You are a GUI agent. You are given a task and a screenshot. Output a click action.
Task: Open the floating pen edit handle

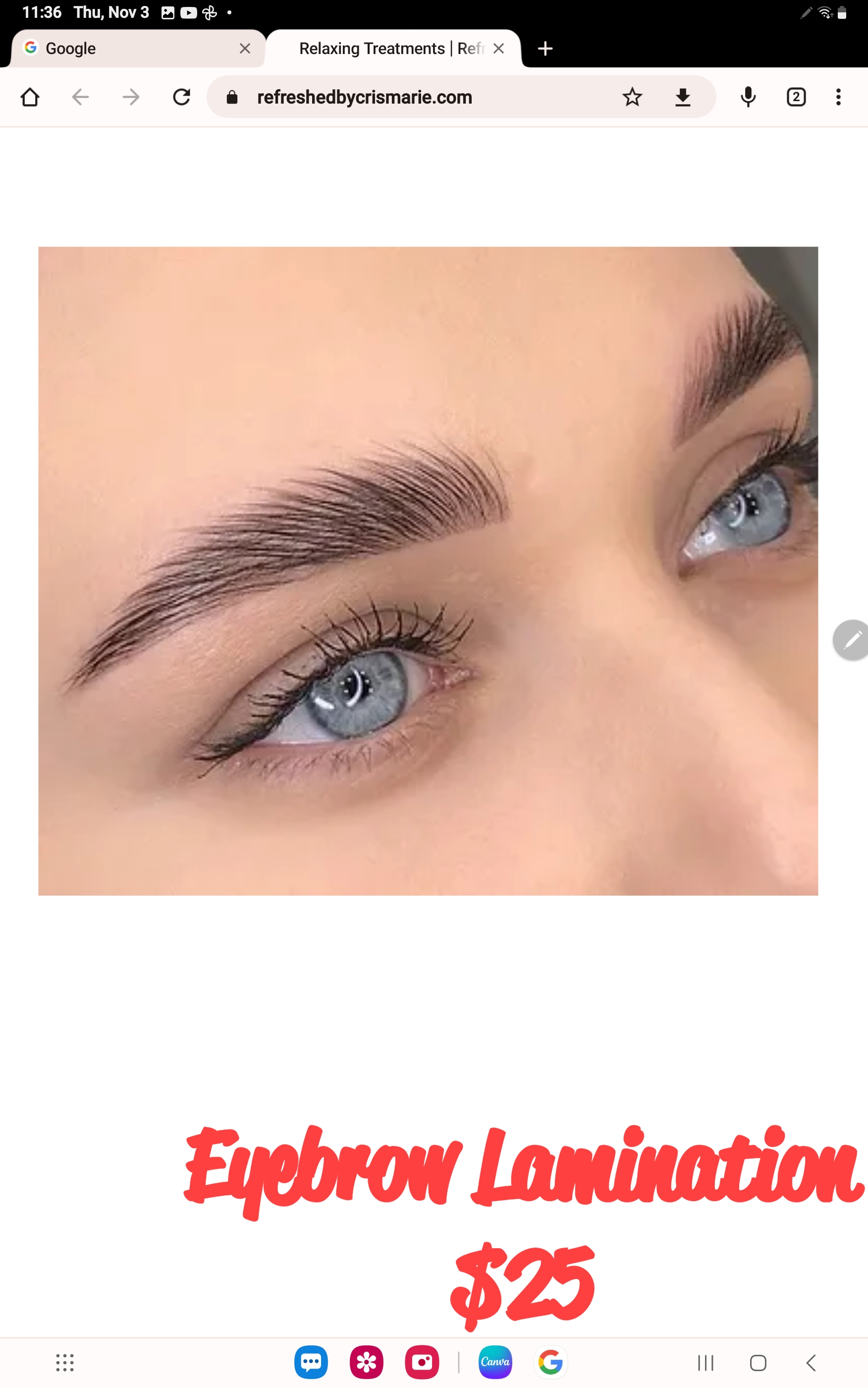(852, 640)
